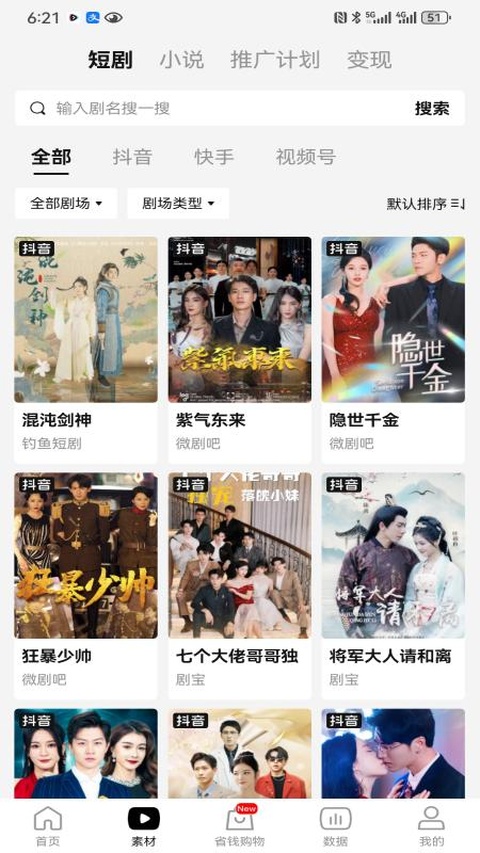Screen dimensions: 480x853
Task: Open the 省钱购物 bottom tab
Action: point(239,826)
